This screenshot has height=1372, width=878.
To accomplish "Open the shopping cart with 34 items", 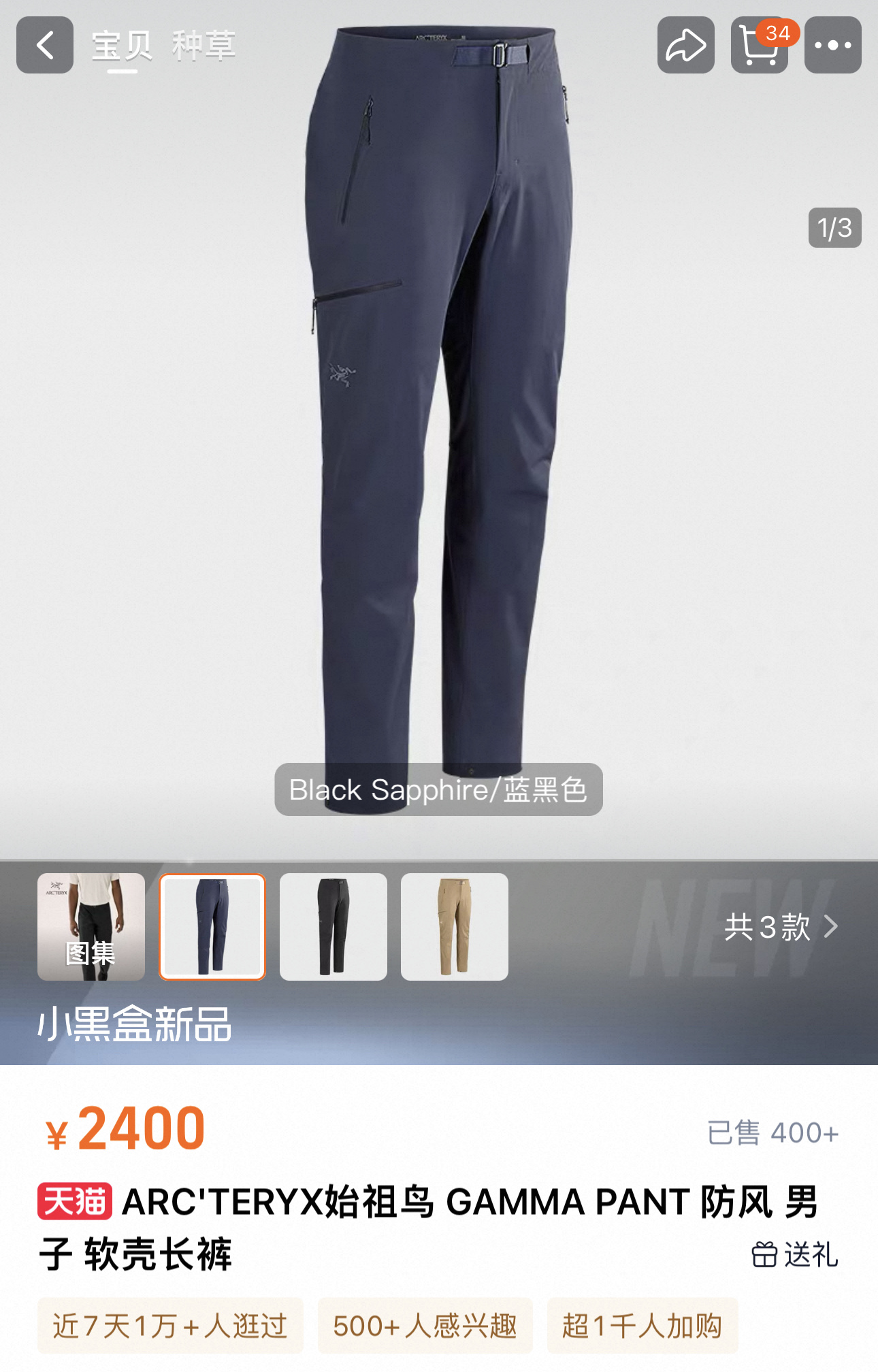I will click(759, 45).
